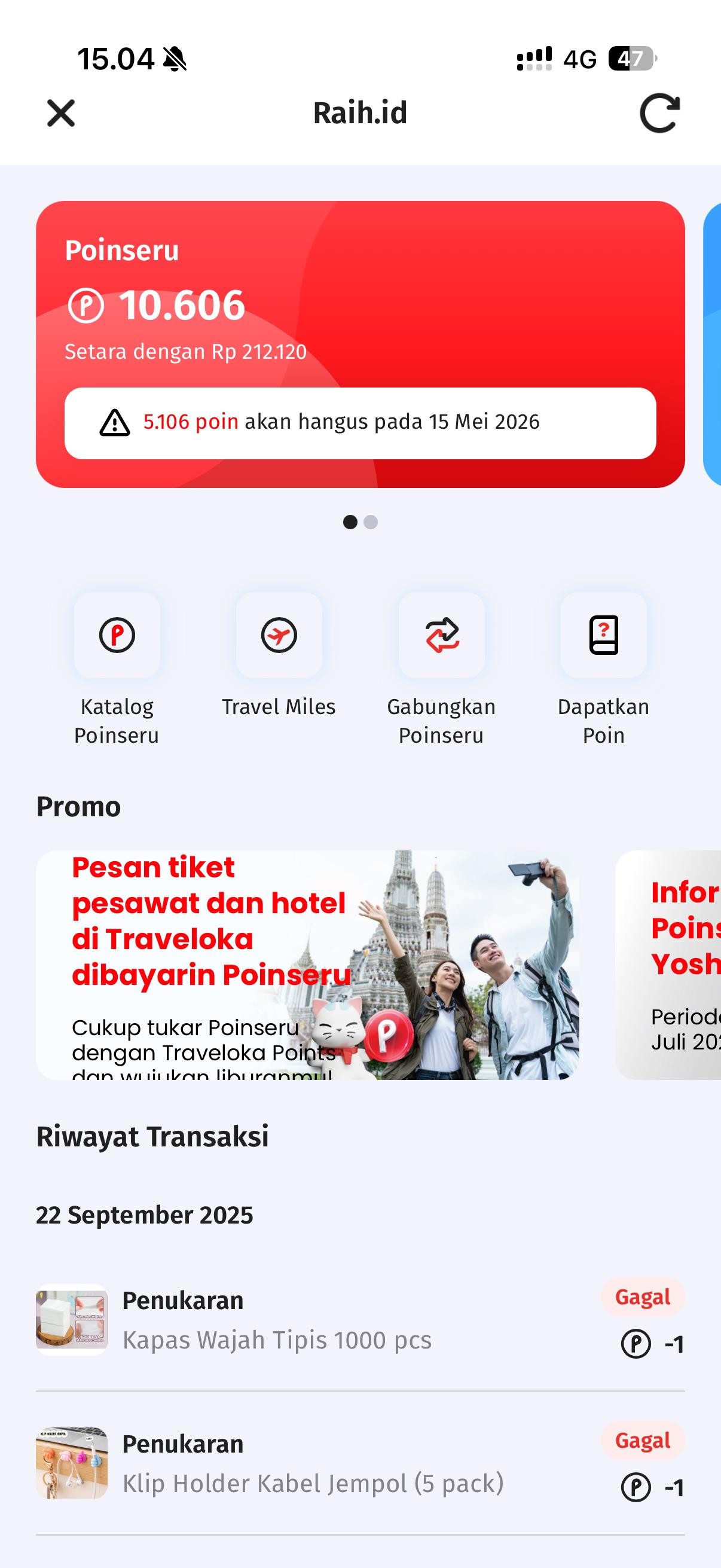This screenshot has height=1568, width=721.
Task: Open Dapatkan Poin guide
Action: pyautogui.click(x=603, y=636)
